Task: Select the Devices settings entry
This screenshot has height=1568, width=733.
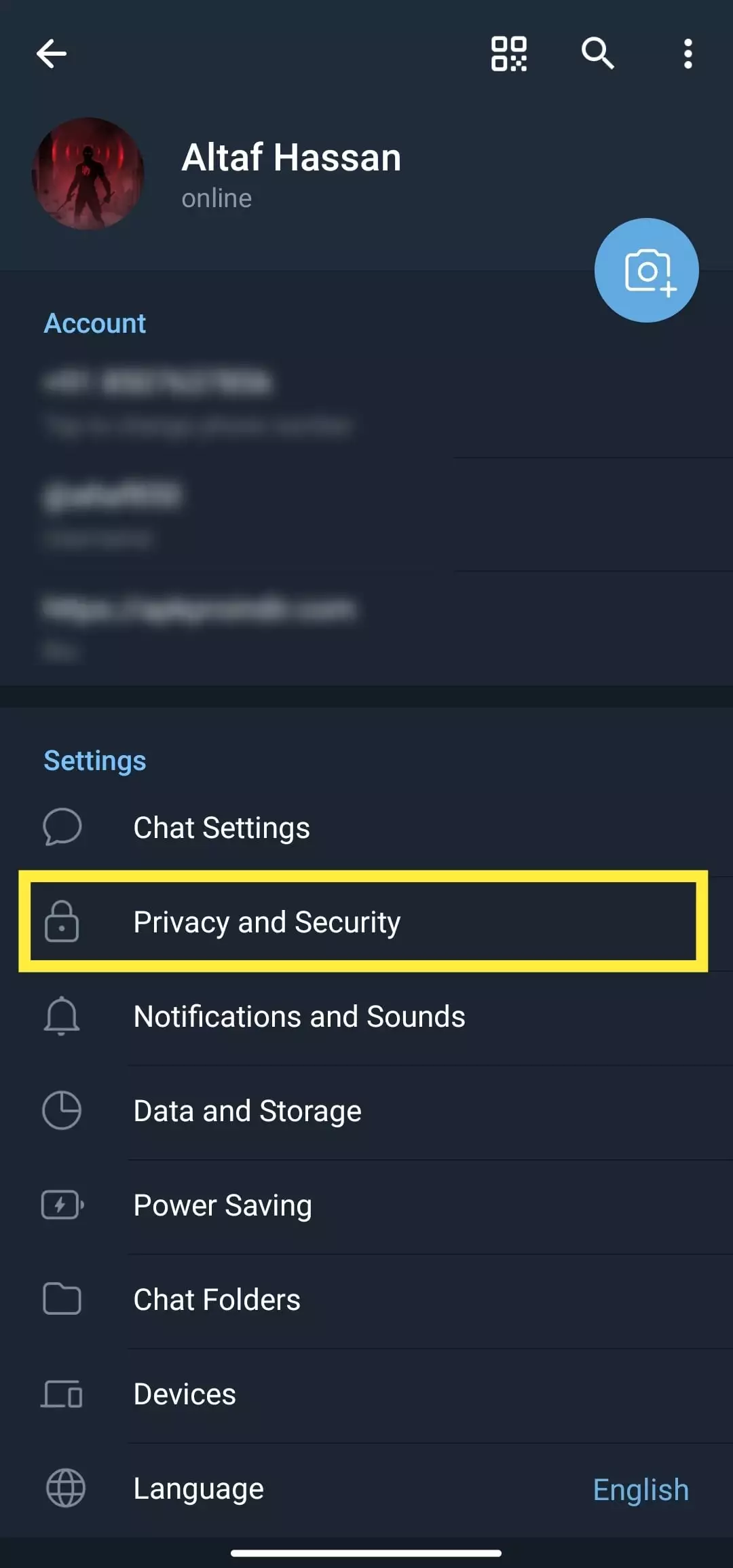Action: click(x=184, y=1393)
